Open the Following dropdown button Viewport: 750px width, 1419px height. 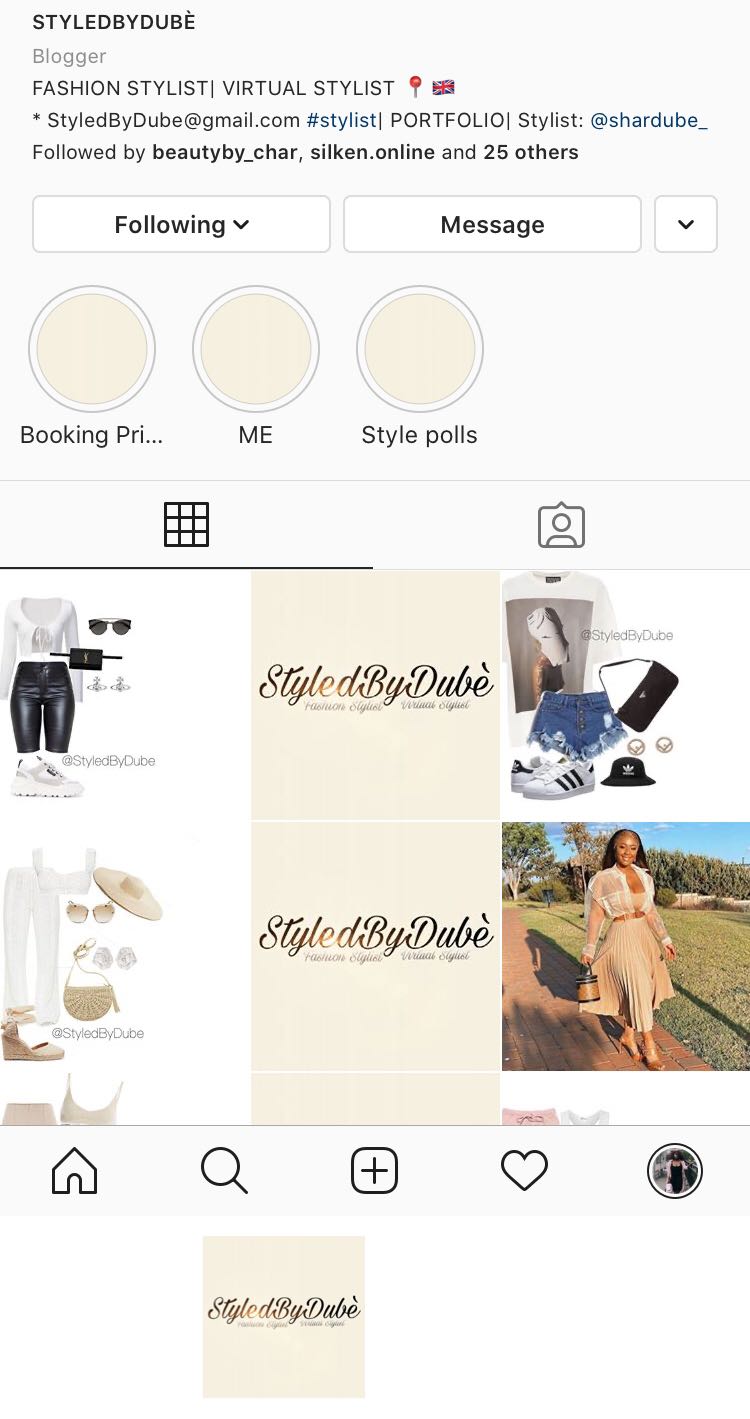tap(181, 224)
